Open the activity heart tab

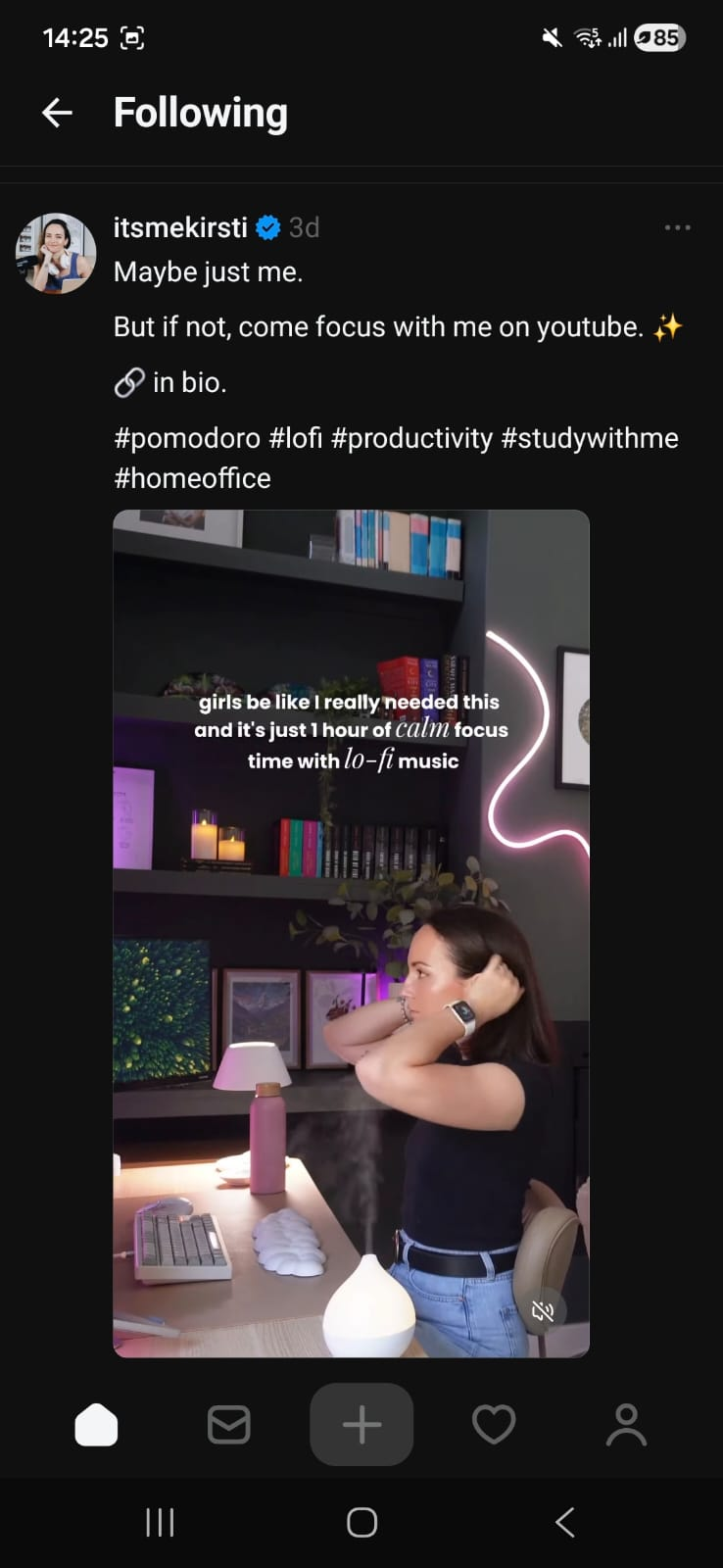494,1425
